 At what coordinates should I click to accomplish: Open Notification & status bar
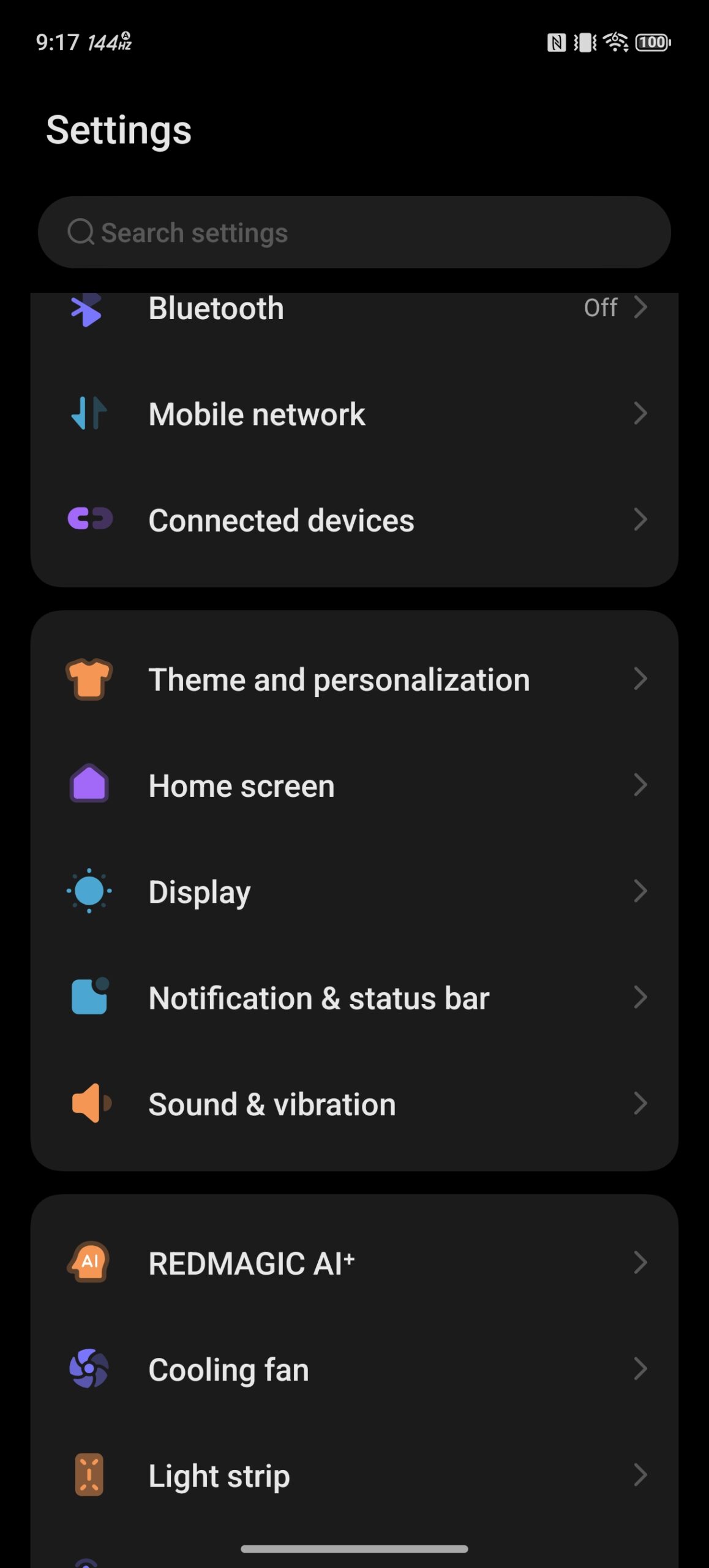pyautogui.click(x=354, y=998)
